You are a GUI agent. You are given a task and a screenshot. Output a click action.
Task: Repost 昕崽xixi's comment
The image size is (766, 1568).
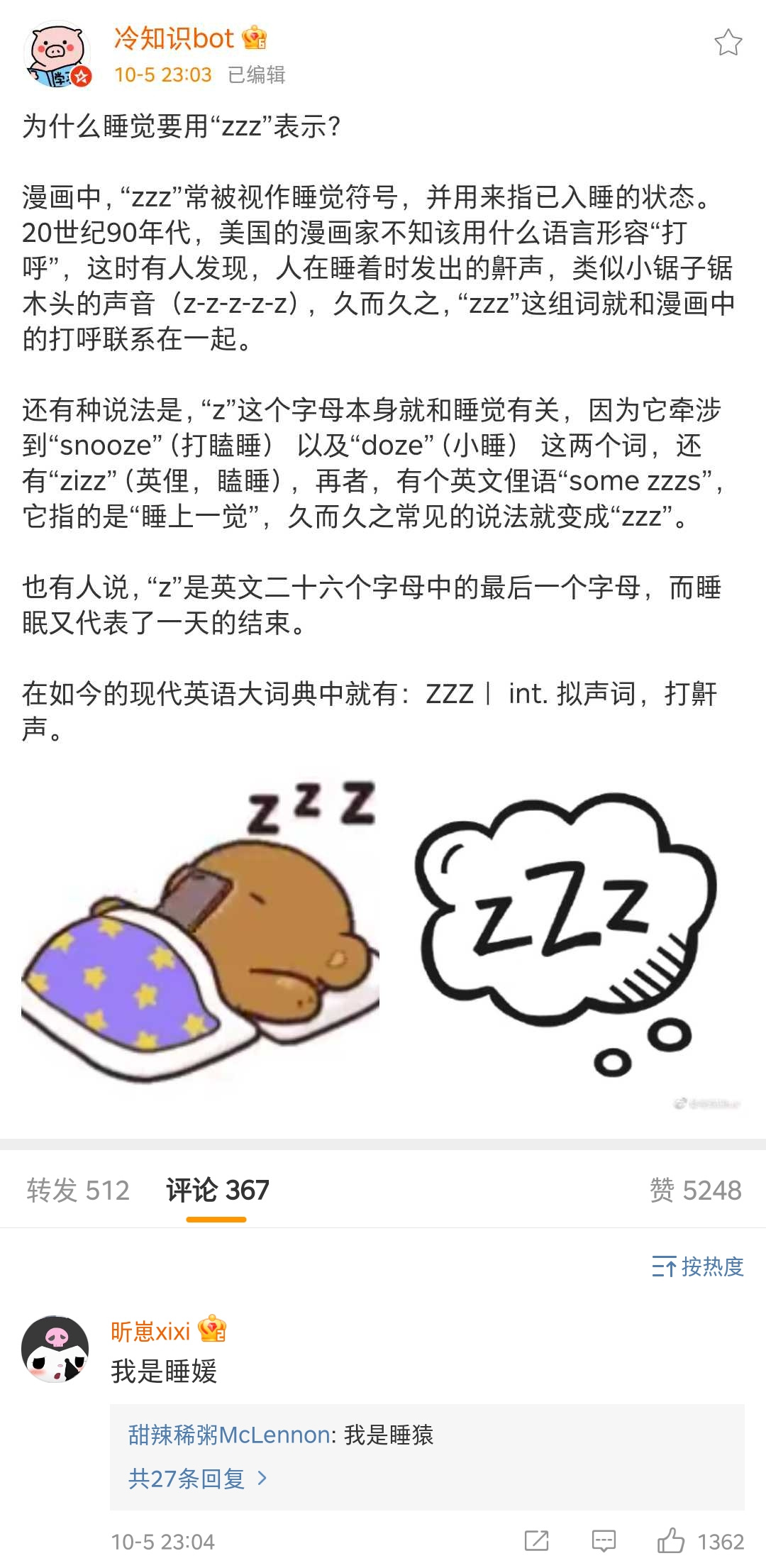tap(536, 1541)
